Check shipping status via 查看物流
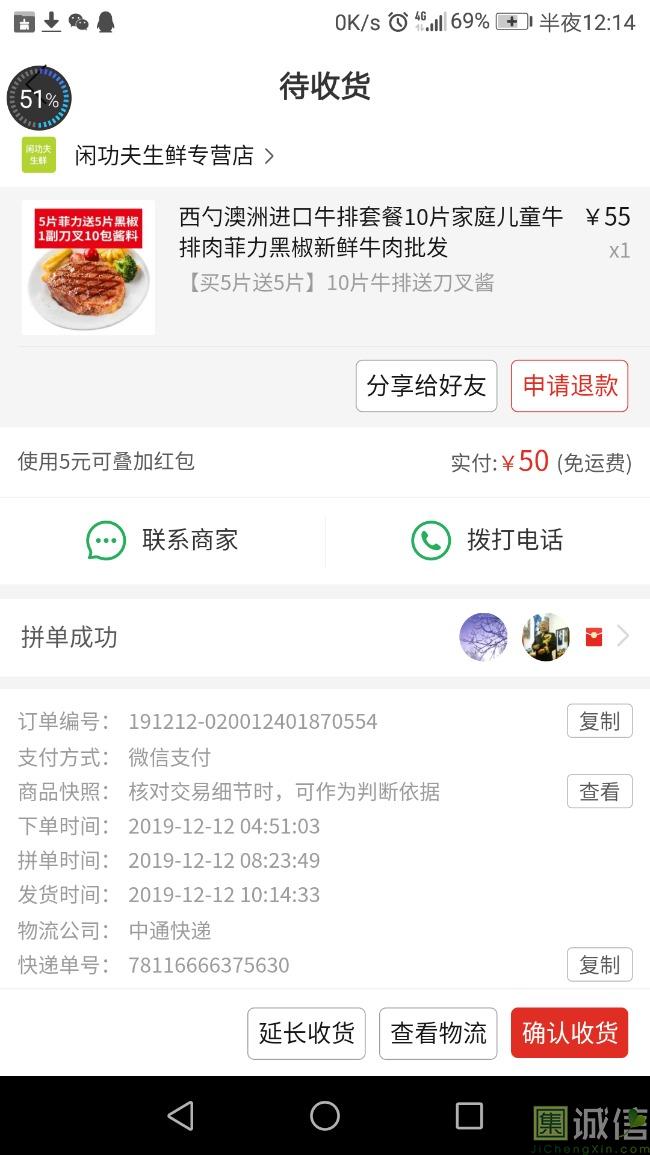 click(438, 1033)
